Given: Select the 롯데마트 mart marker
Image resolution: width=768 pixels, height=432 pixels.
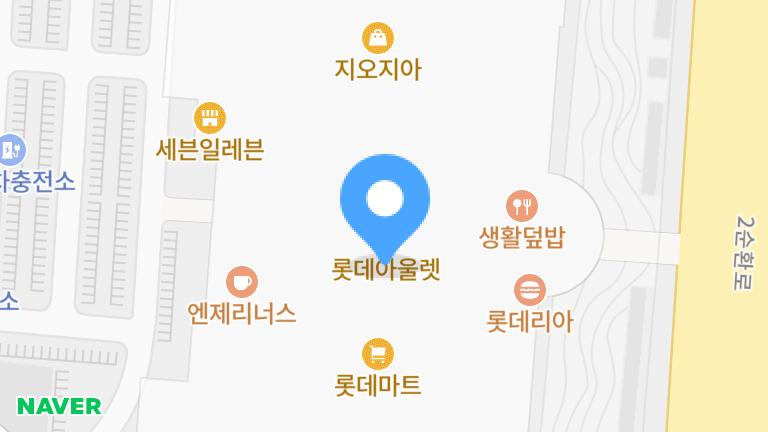Looking at the screenshot, I should tap(377, 354).
